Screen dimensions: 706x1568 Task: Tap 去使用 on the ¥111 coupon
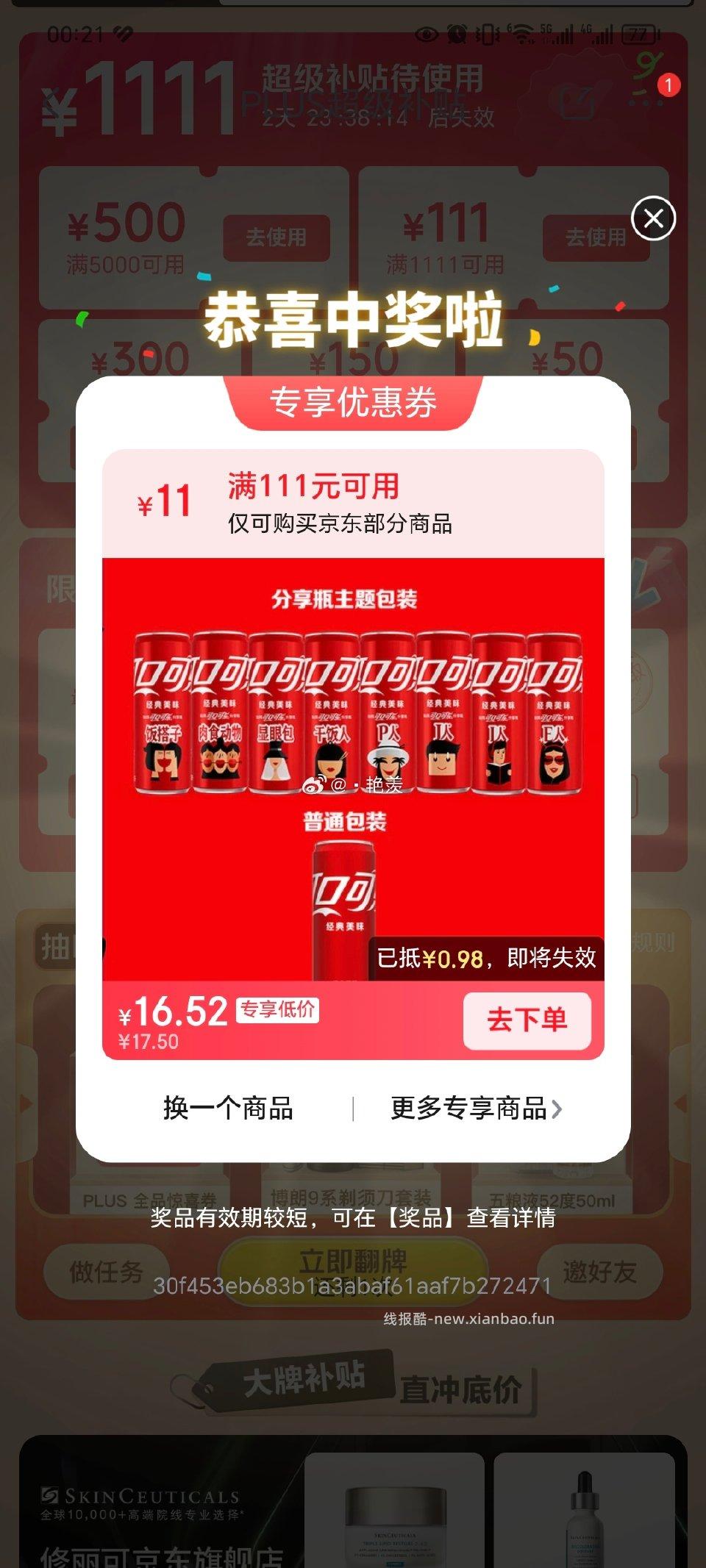[594, 237]
